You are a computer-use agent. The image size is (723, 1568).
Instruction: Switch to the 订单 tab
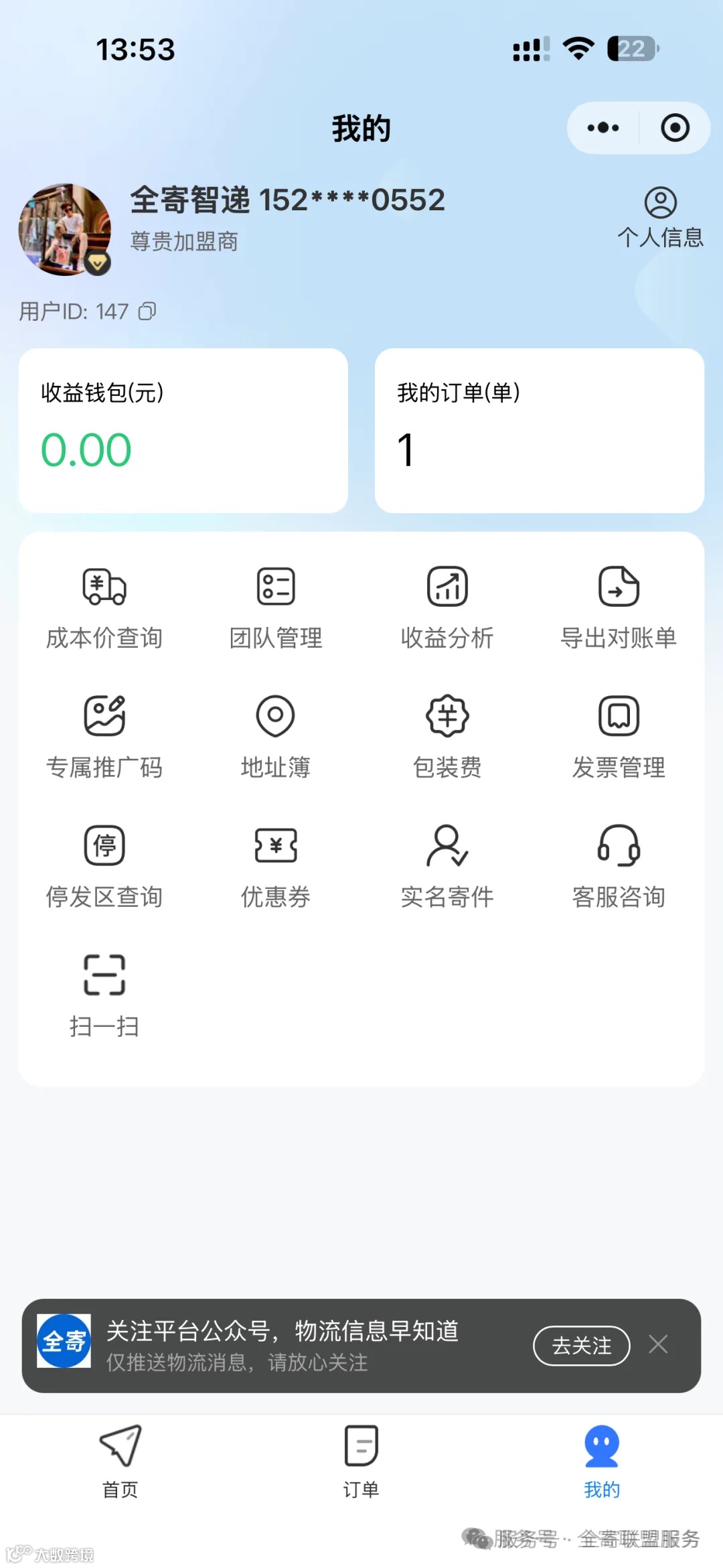361,1462
